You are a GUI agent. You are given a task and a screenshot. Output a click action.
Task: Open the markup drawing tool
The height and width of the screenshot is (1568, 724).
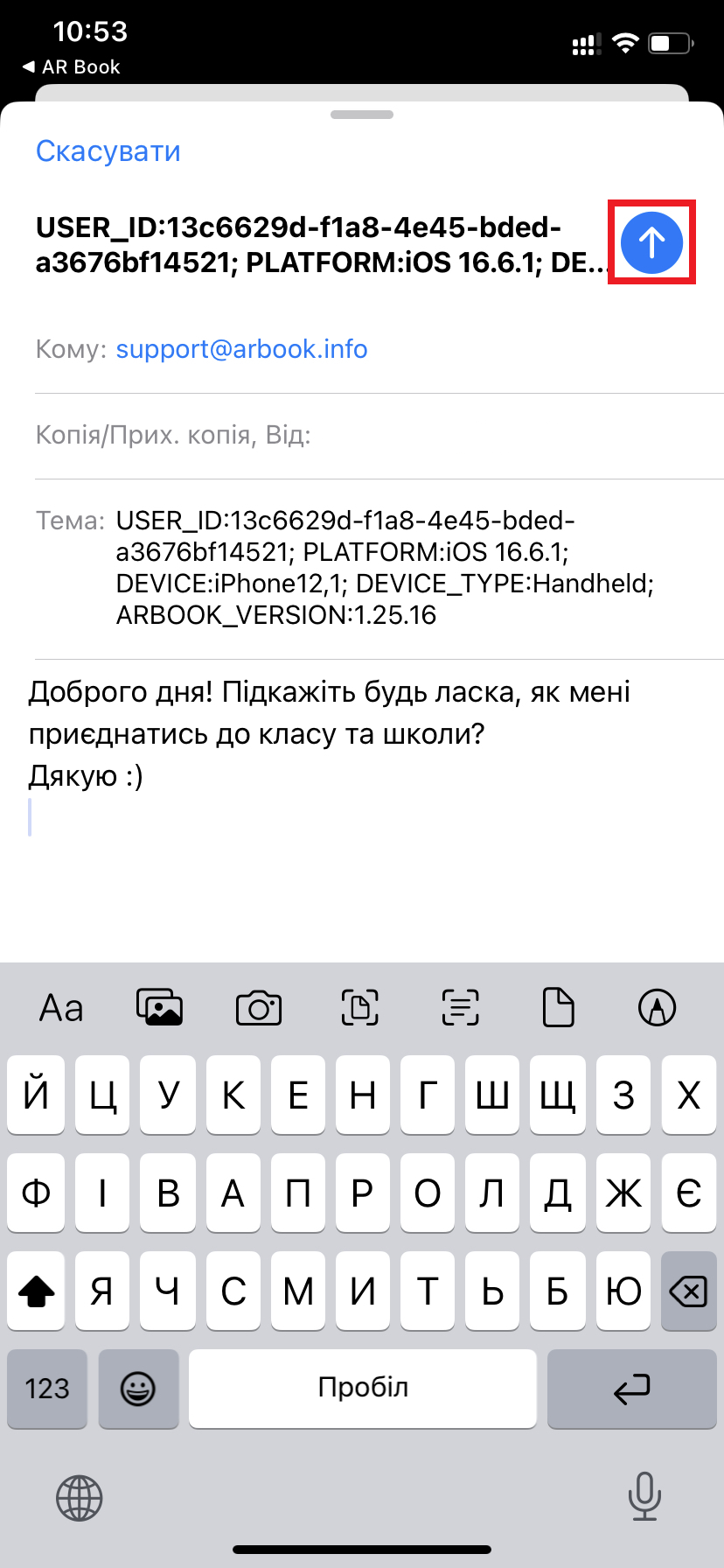point(658,1007)
